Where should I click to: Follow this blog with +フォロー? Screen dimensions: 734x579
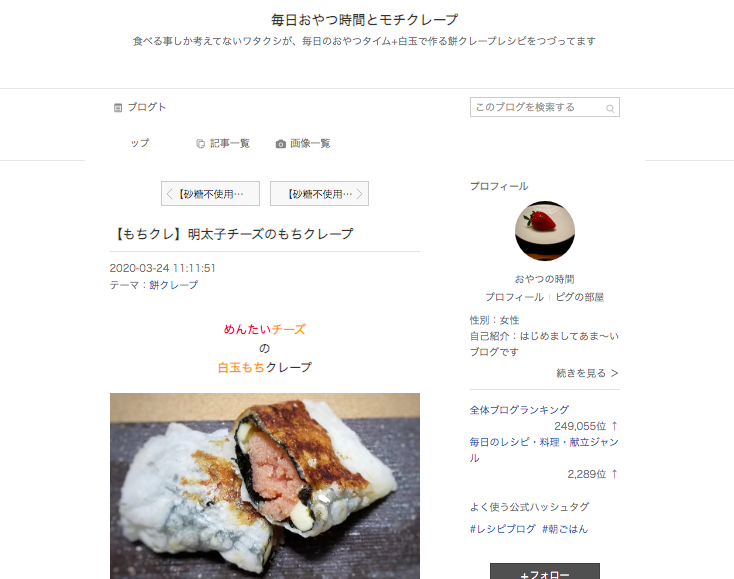pos(544,571)
